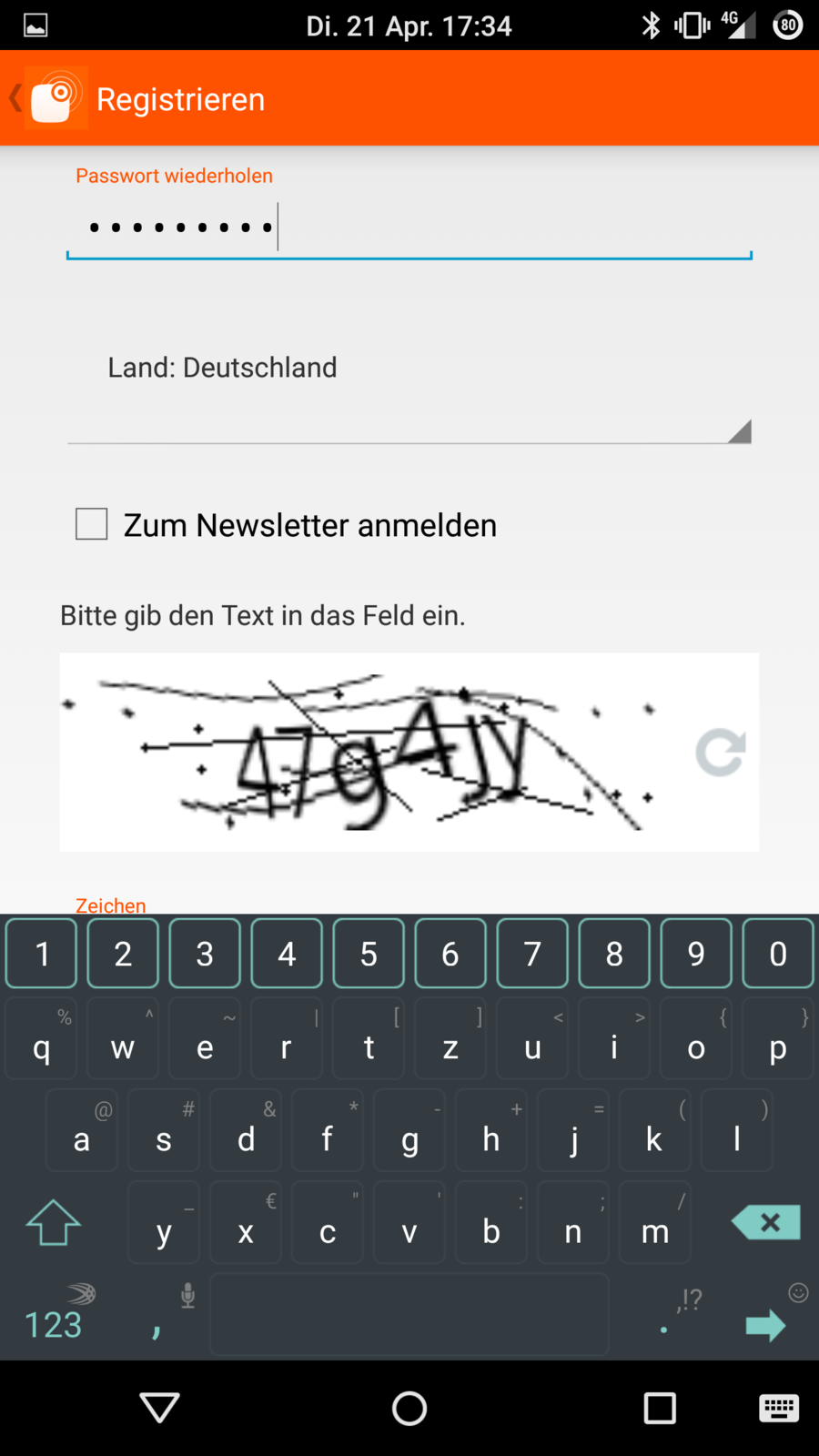Hide the keyboard with system back button

click(159, 1408)
